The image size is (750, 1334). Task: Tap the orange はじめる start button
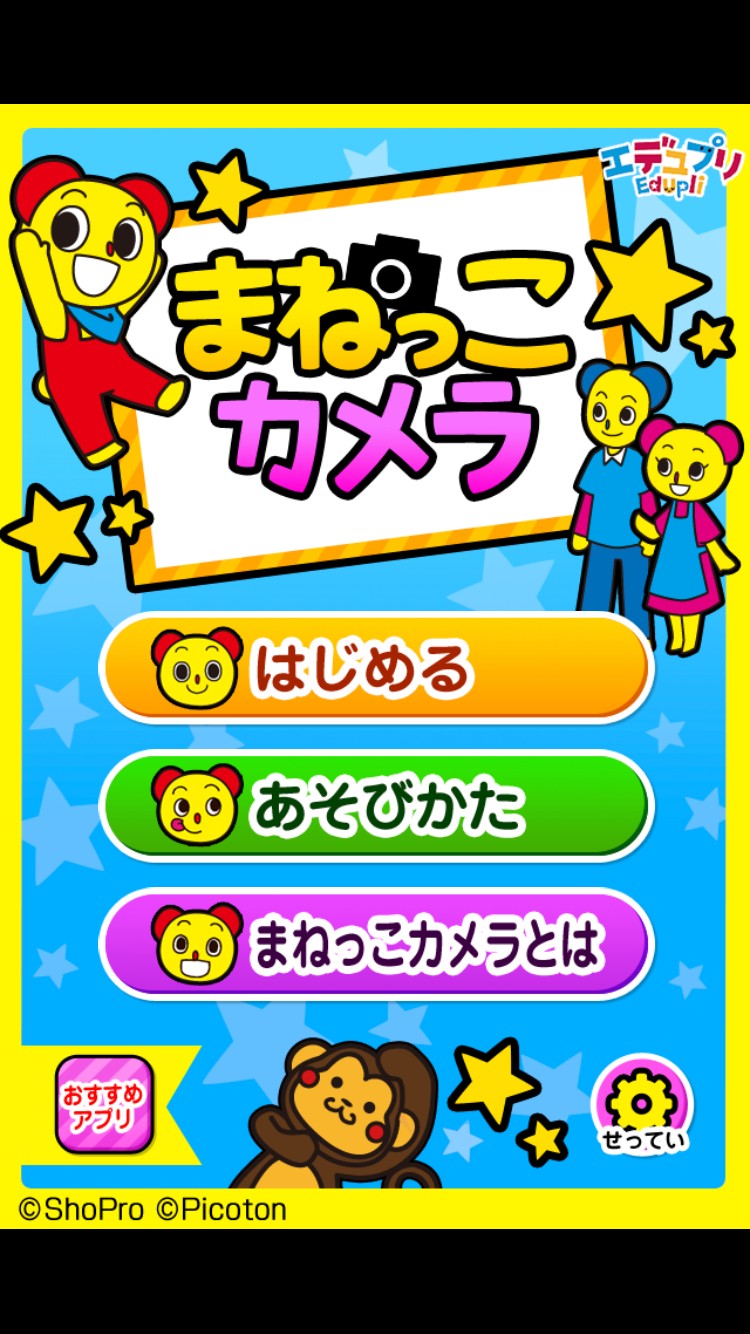click(x=376, y=668)
